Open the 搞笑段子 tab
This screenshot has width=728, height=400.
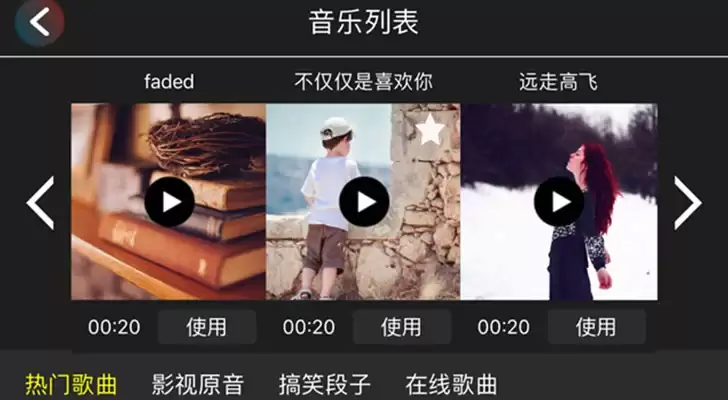(x=325, y=384)
